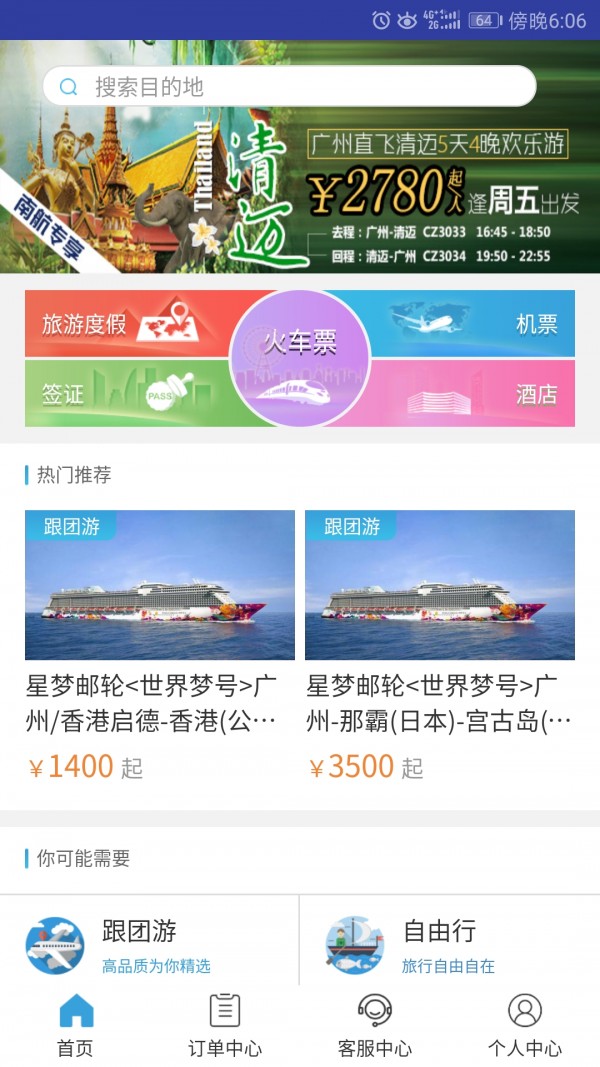Image resolution: width=600 pixels, height=1067 pixels.
Task: Go to the 个人中心 tab
Action: [525, 1026]
